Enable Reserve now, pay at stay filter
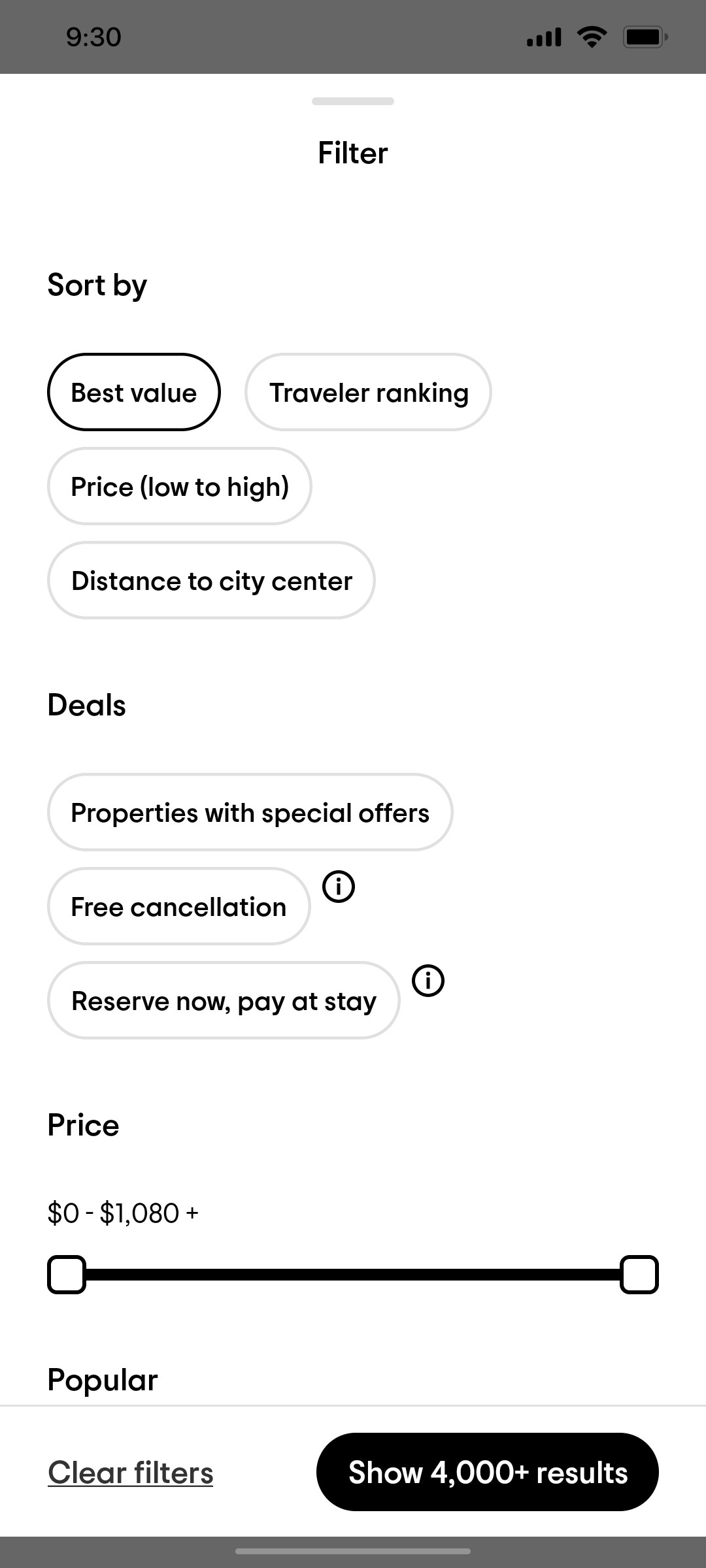This screenshot has width=706, height=1568. pyautogui.click(x=223, y=1000)
